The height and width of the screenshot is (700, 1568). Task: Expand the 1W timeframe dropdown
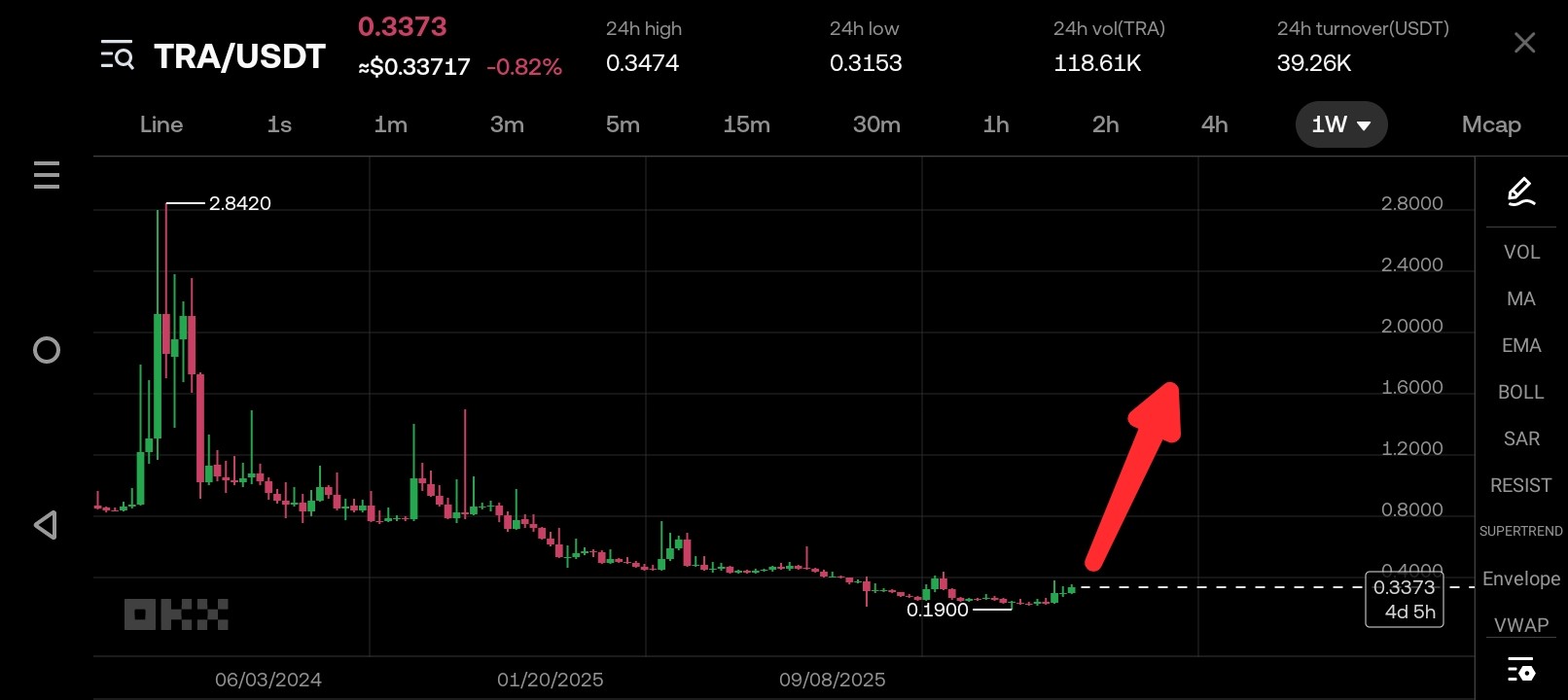[x=1340, y=124]
